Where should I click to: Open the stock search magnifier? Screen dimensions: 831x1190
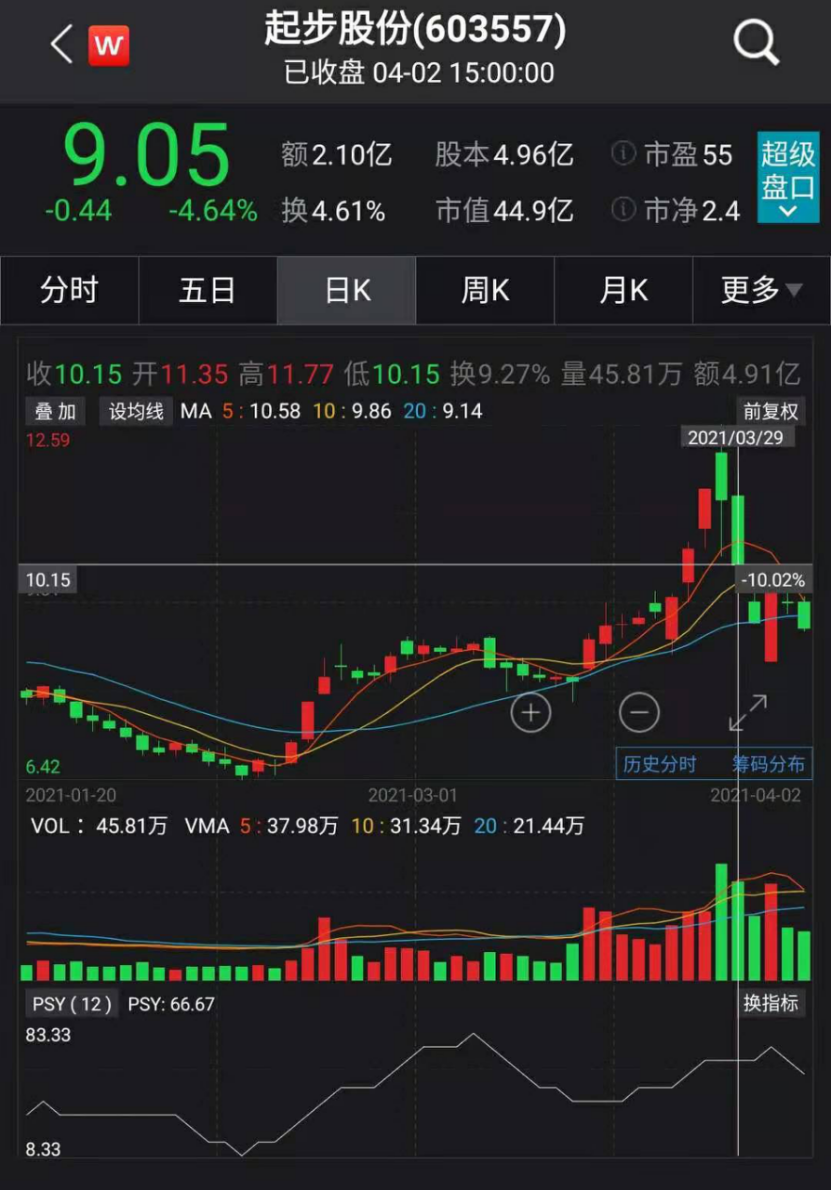click(756, 44)
